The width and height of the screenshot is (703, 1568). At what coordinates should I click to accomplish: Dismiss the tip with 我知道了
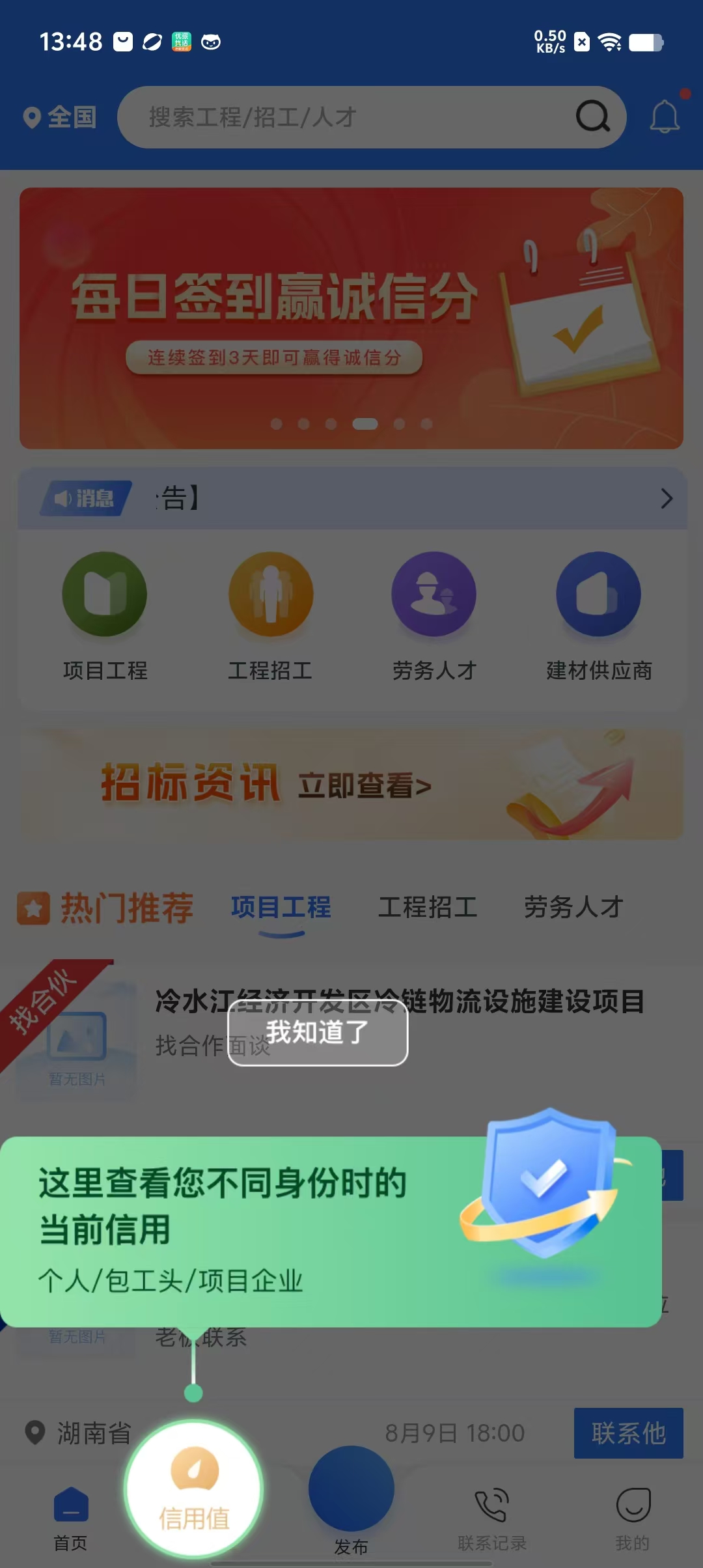point(318,1033)
